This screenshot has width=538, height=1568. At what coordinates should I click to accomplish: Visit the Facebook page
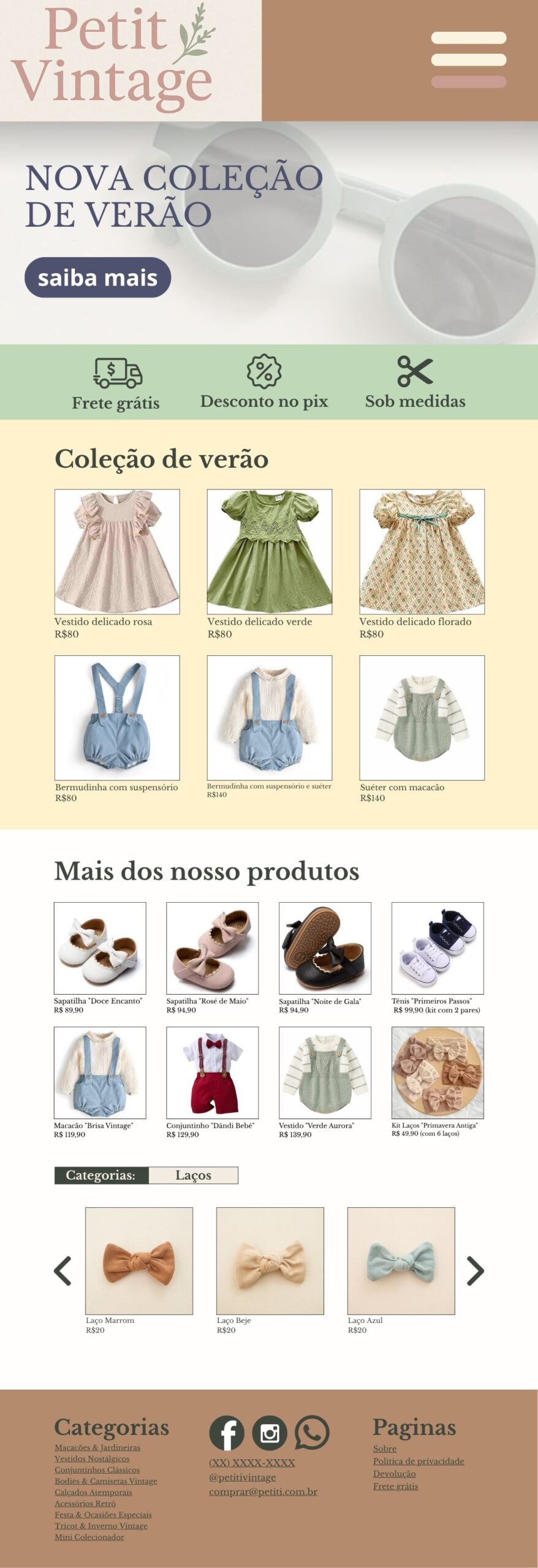227,1433
